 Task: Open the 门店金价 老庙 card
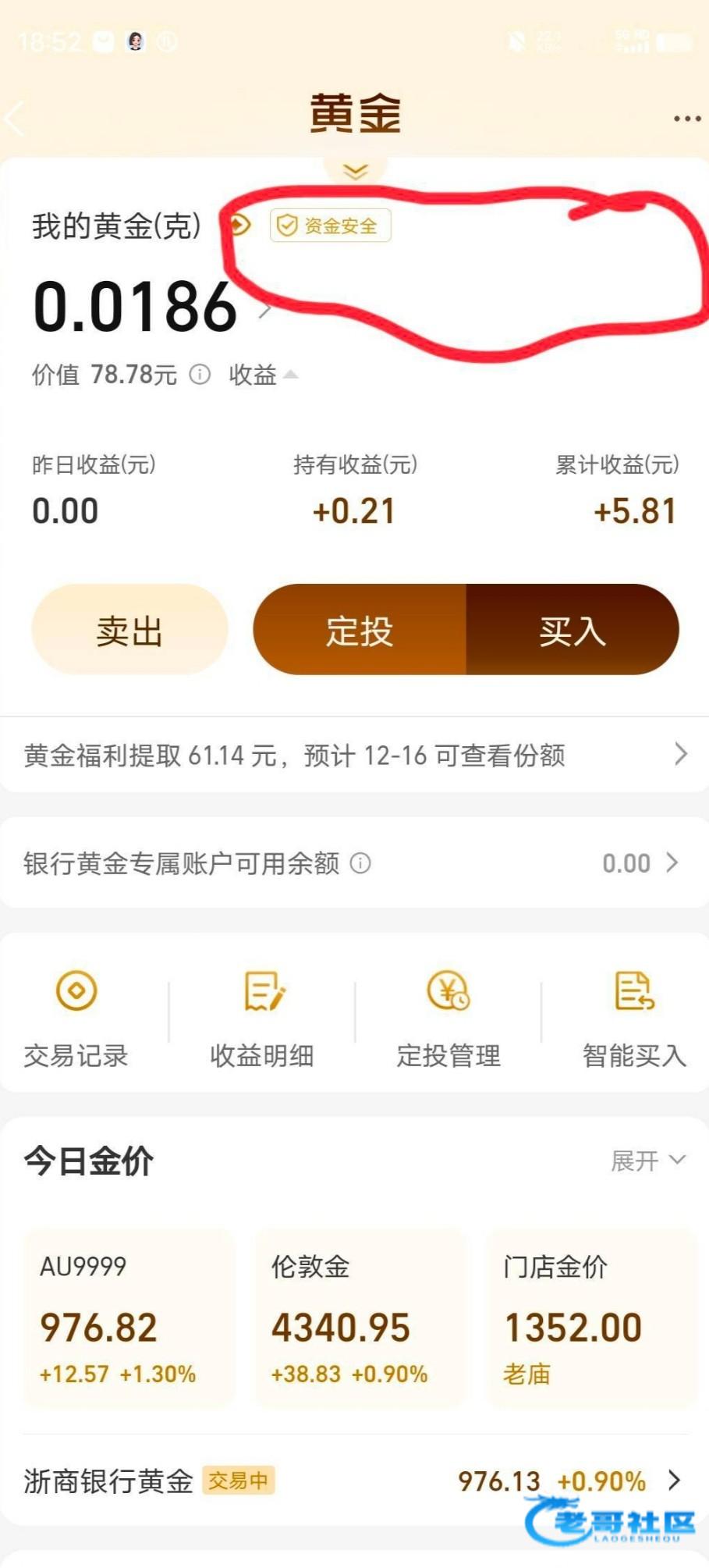[x=590, y=1318]
